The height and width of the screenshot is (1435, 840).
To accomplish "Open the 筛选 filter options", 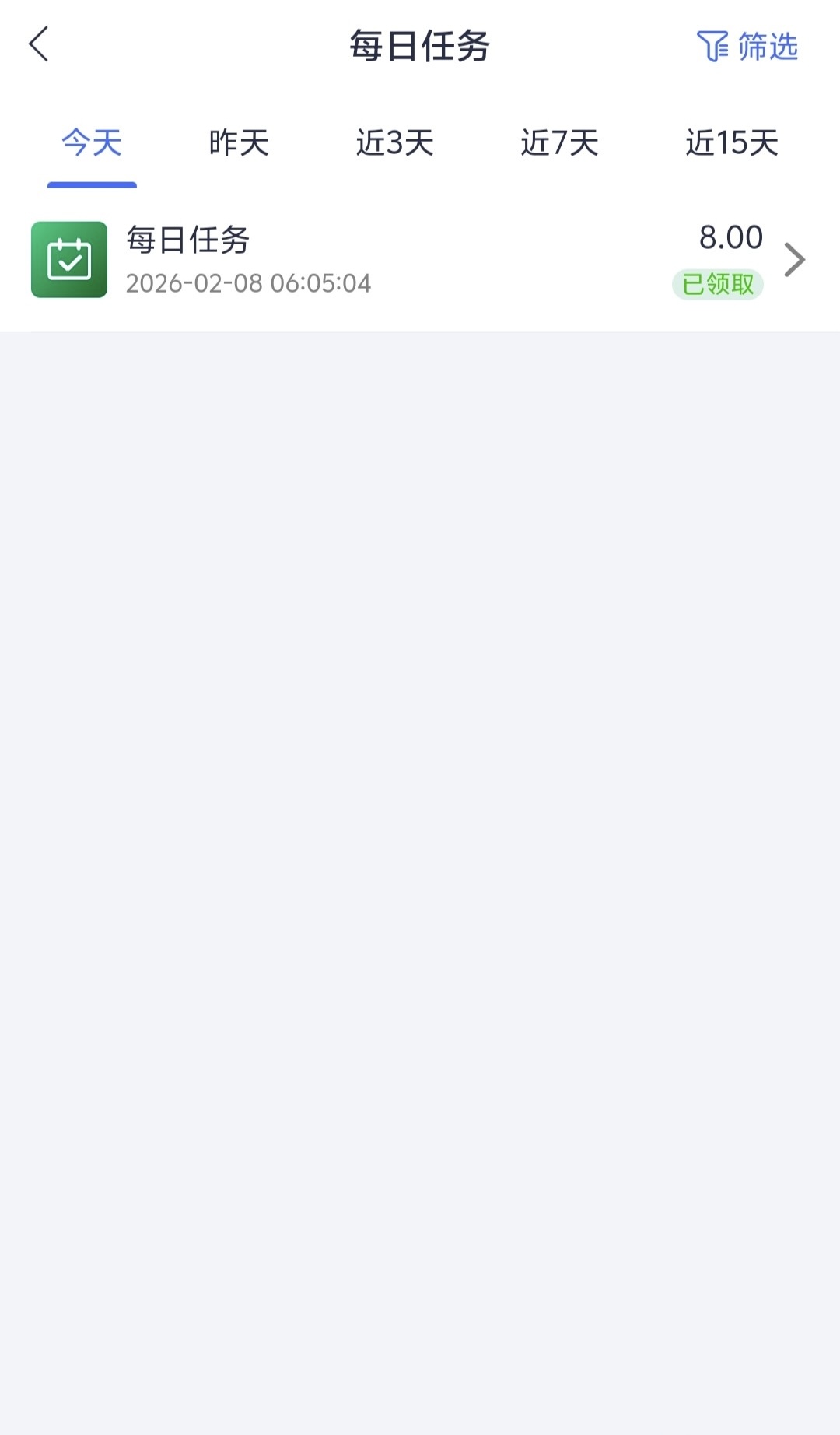I will coord(747,47).
